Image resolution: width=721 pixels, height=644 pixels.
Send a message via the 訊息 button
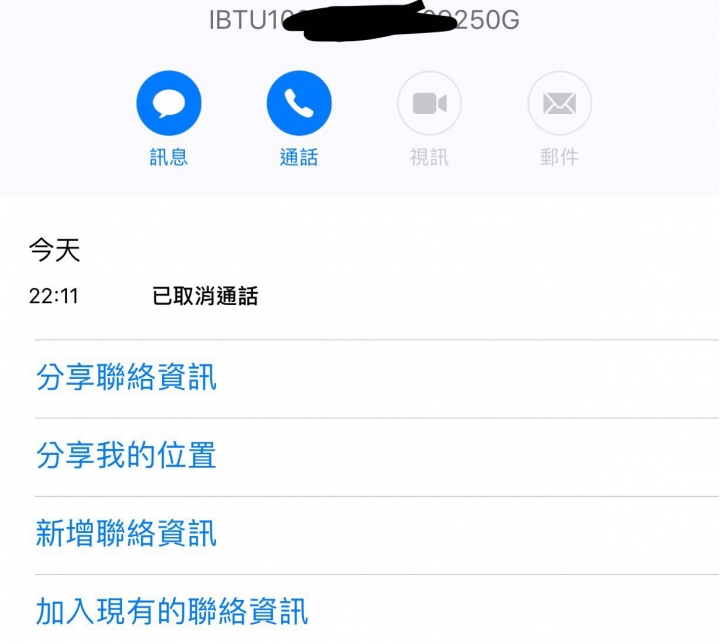point(169,103)
